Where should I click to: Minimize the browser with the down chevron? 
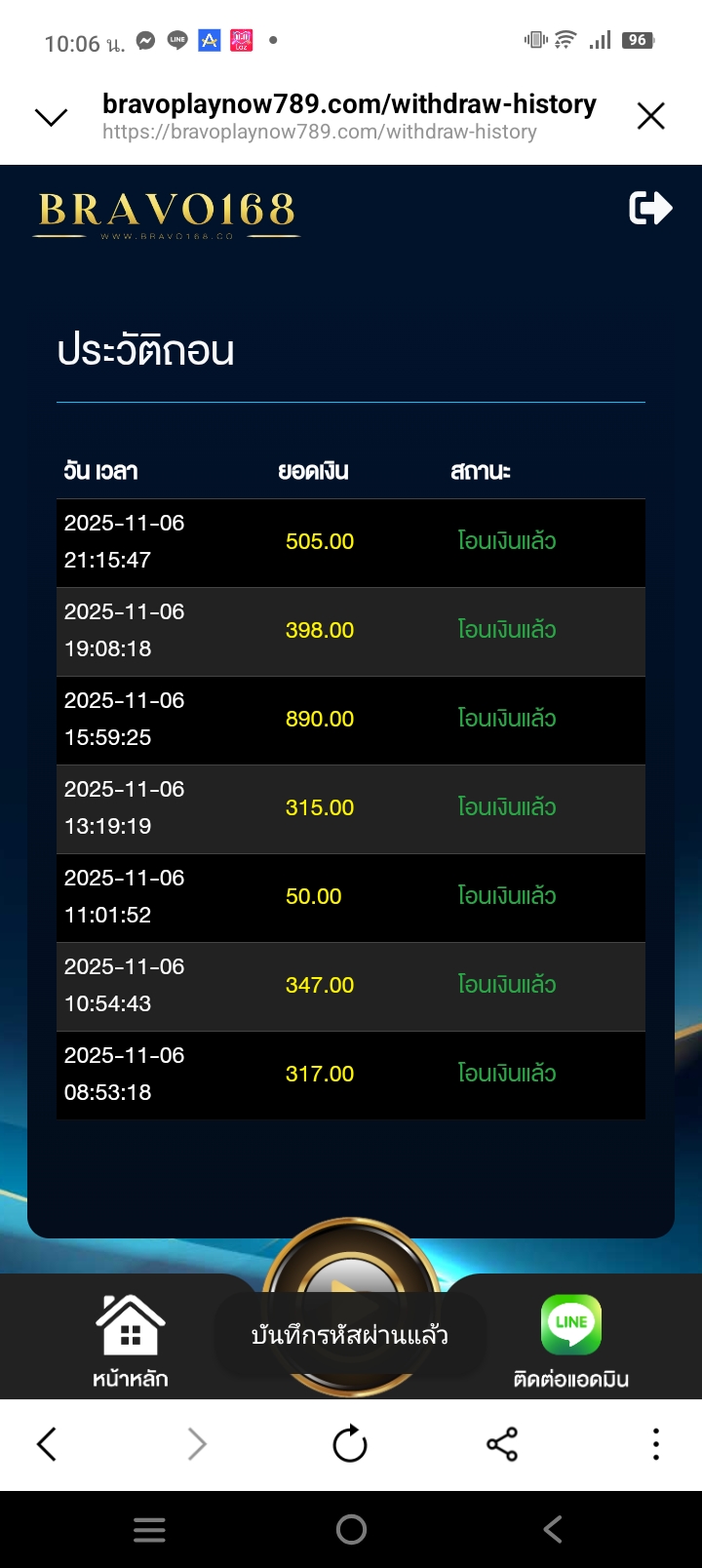coord(51,117)
